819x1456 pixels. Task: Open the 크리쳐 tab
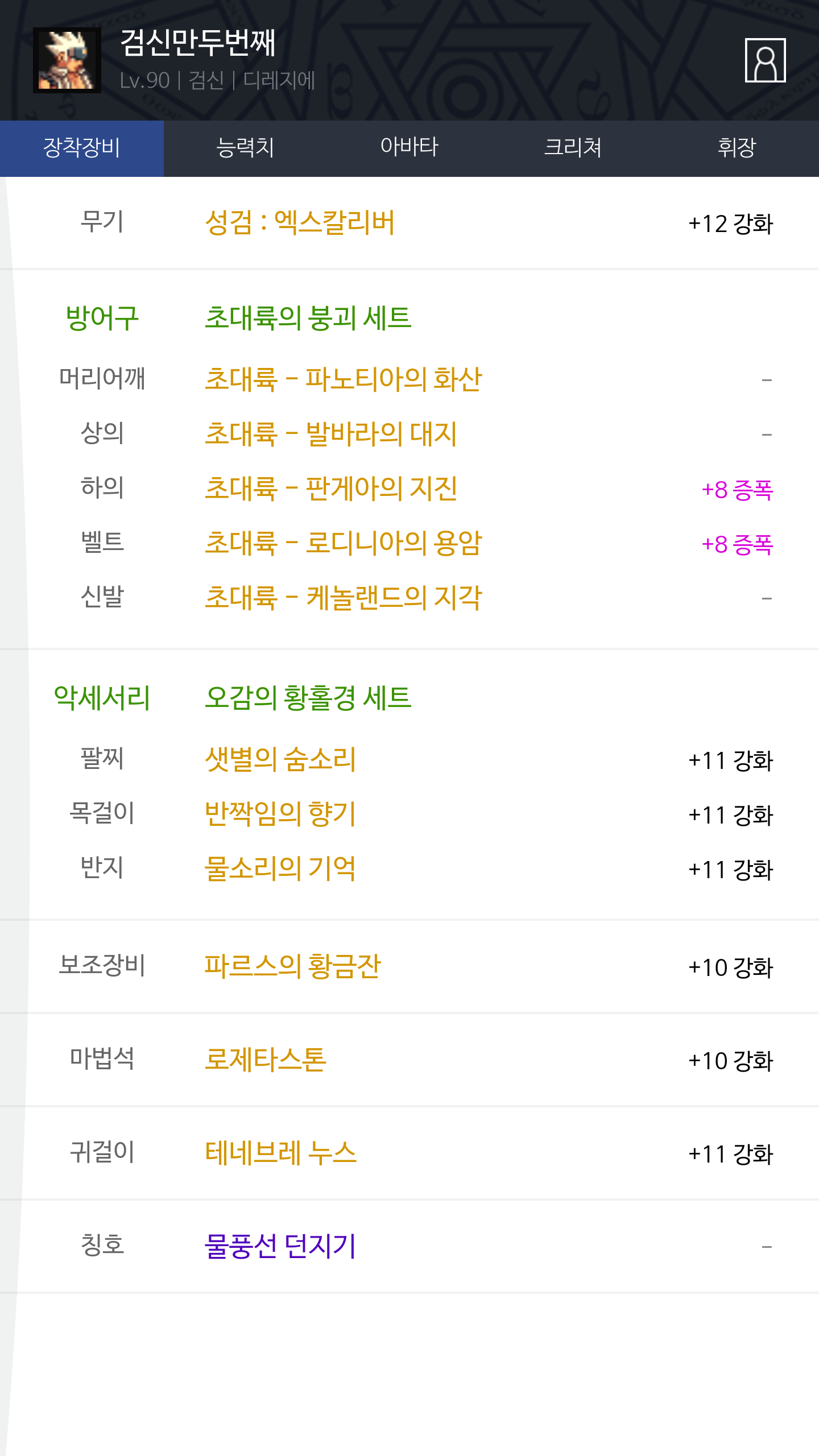[x=573, y=148]
